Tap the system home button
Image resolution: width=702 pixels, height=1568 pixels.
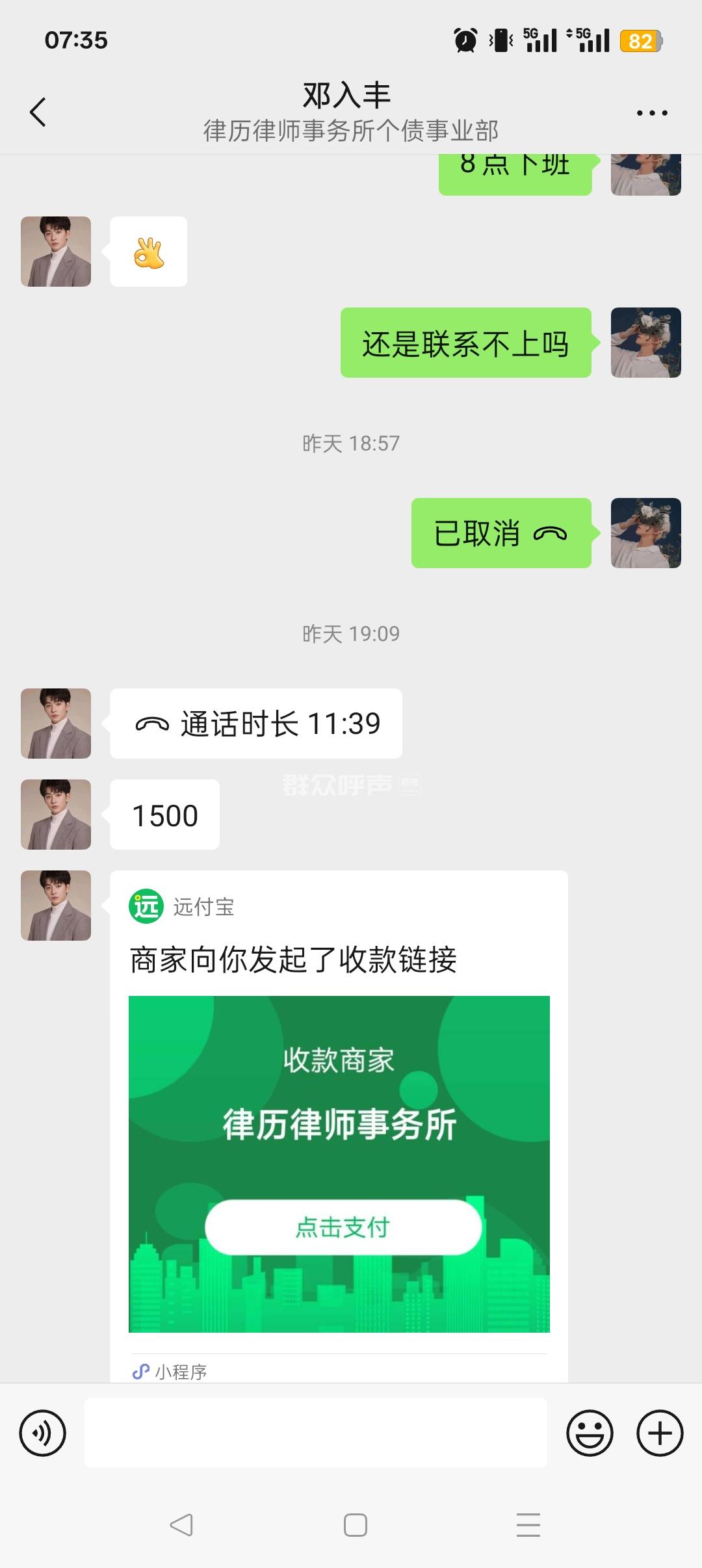[355, 1525]
